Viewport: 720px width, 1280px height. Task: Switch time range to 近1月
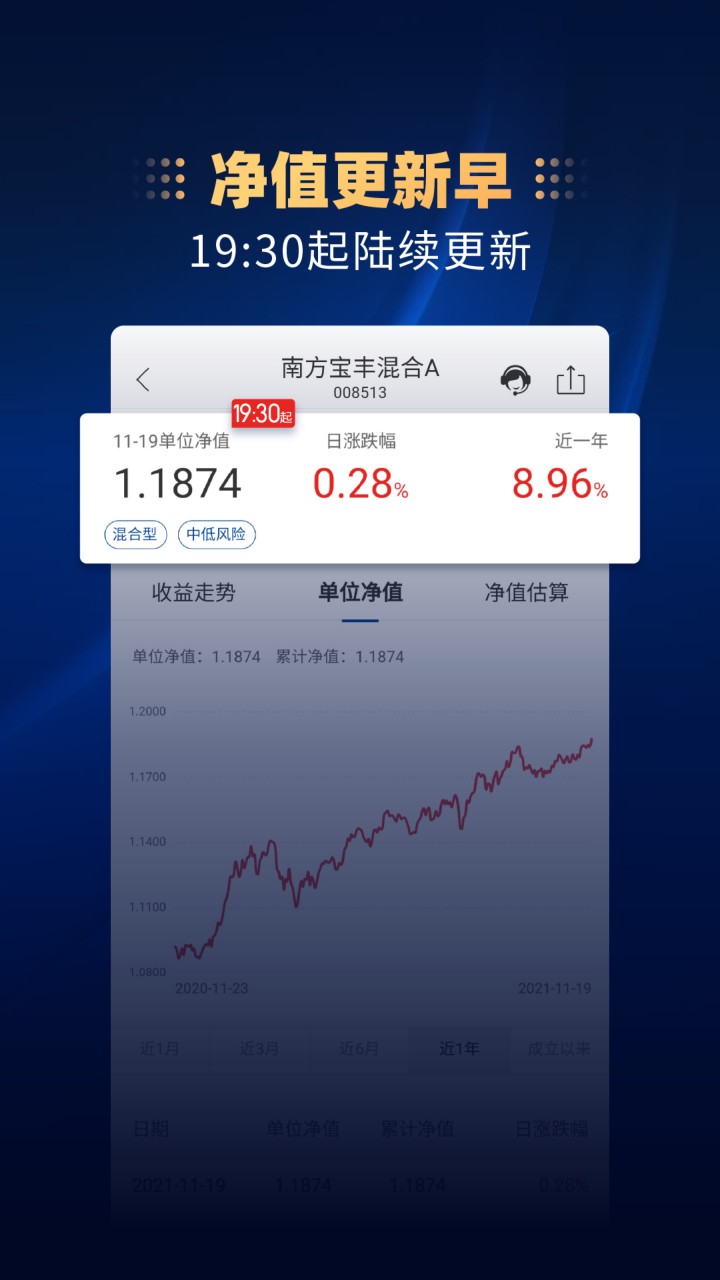(159, 1048)
